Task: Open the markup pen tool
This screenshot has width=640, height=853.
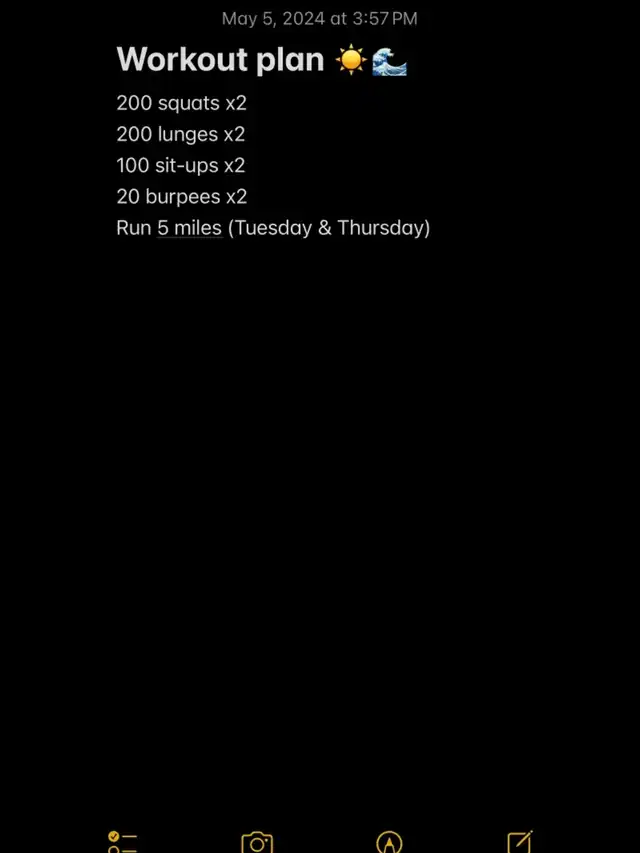Action: click(x=389, y=842)
